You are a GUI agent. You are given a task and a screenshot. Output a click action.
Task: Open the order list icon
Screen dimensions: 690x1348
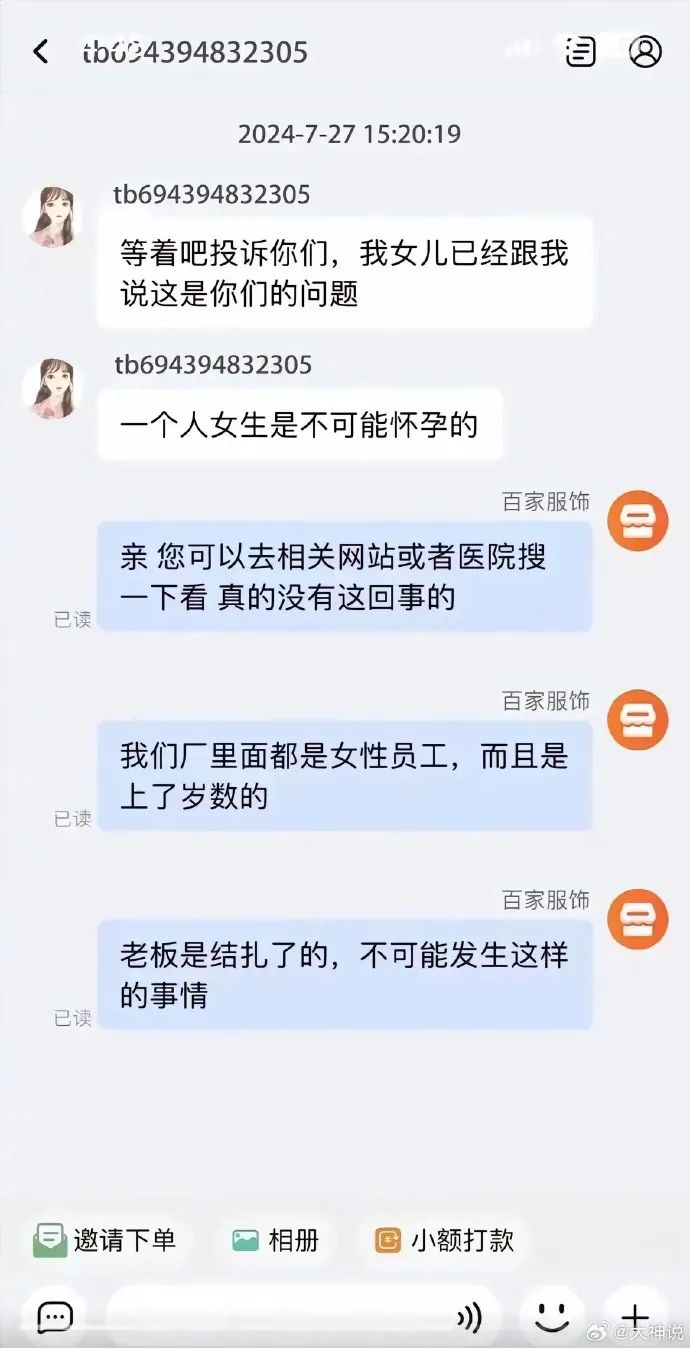coord(580,52)
